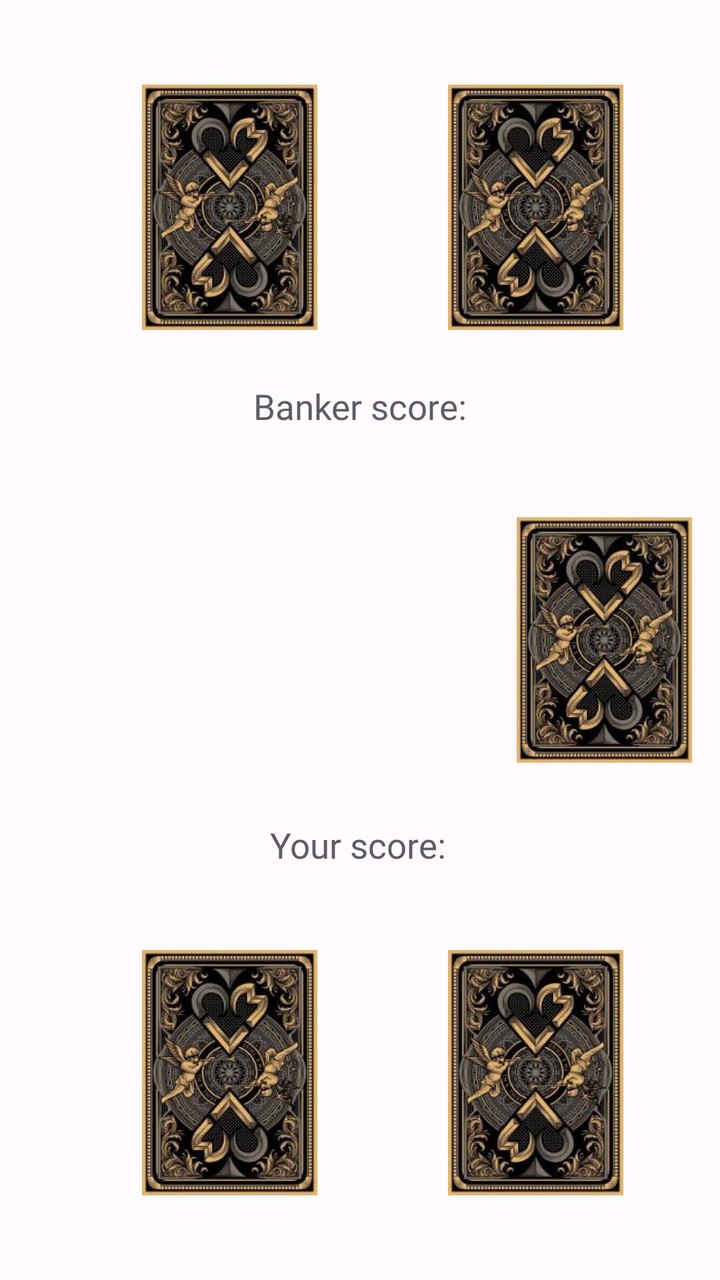Tap the face-down deck card beside the scores

[604, 640]
